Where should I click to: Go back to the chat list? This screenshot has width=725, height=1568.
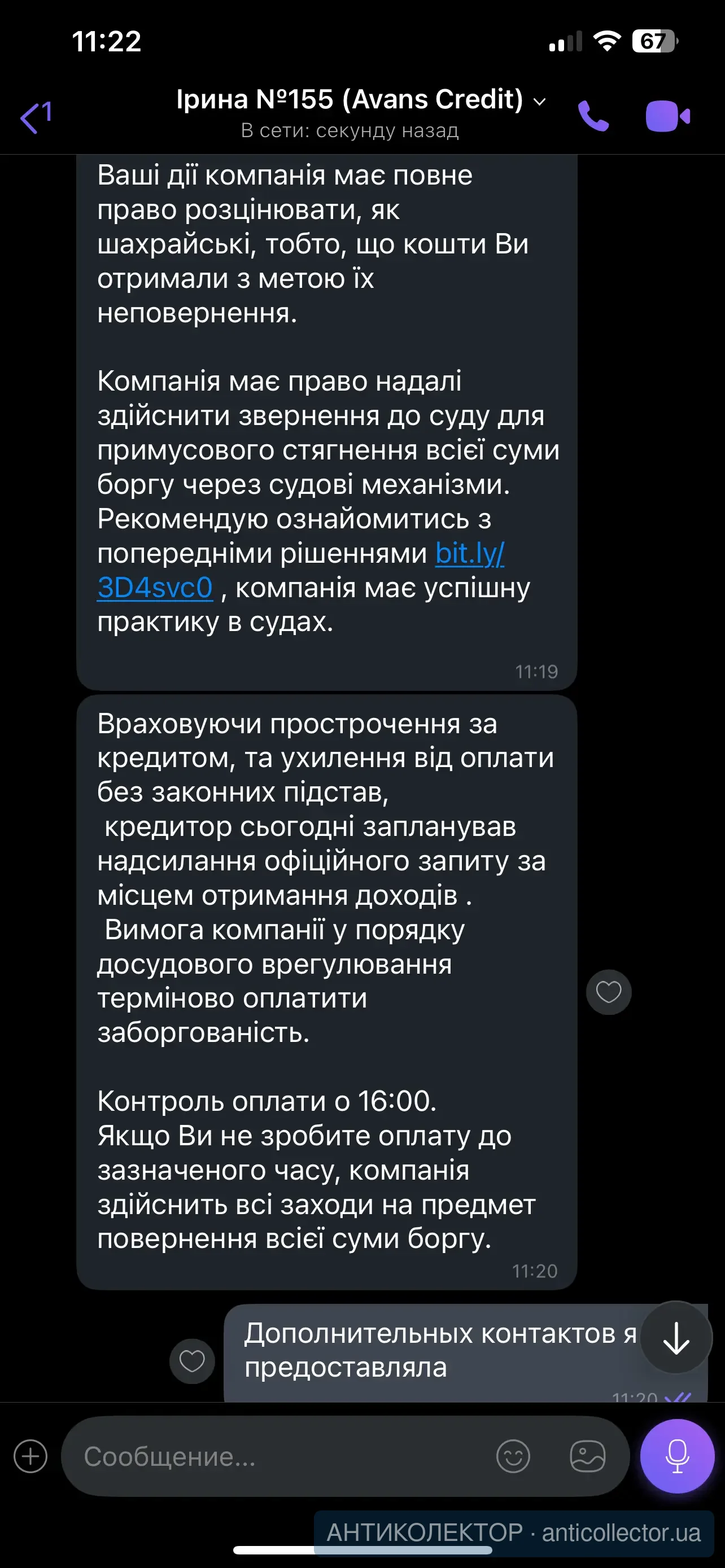pyautogui.click(x=36, y=116)
